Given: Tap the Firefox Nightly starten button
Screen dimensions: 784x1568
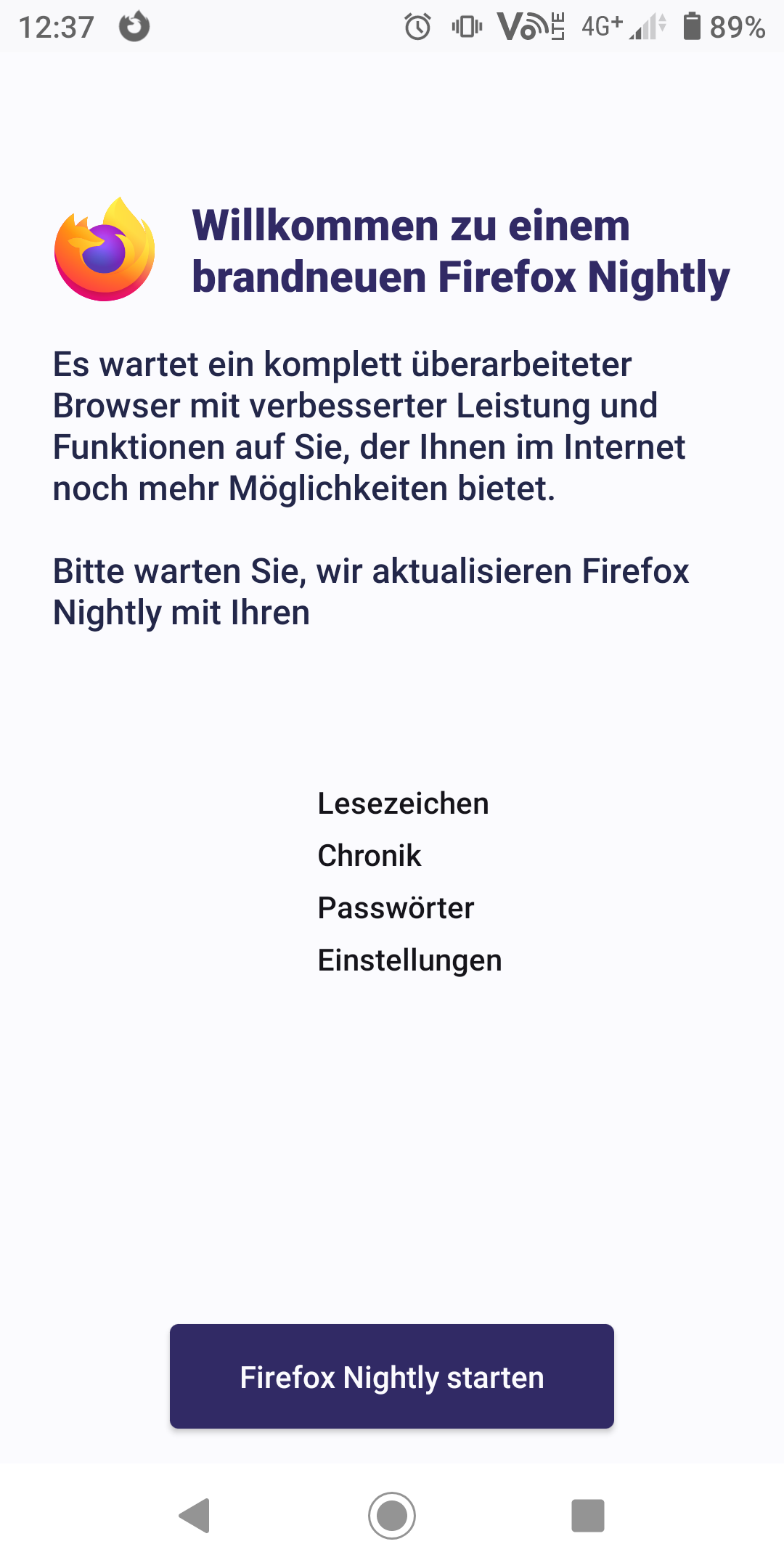Looking at the screenshot, I should [x=392, y=1376].
